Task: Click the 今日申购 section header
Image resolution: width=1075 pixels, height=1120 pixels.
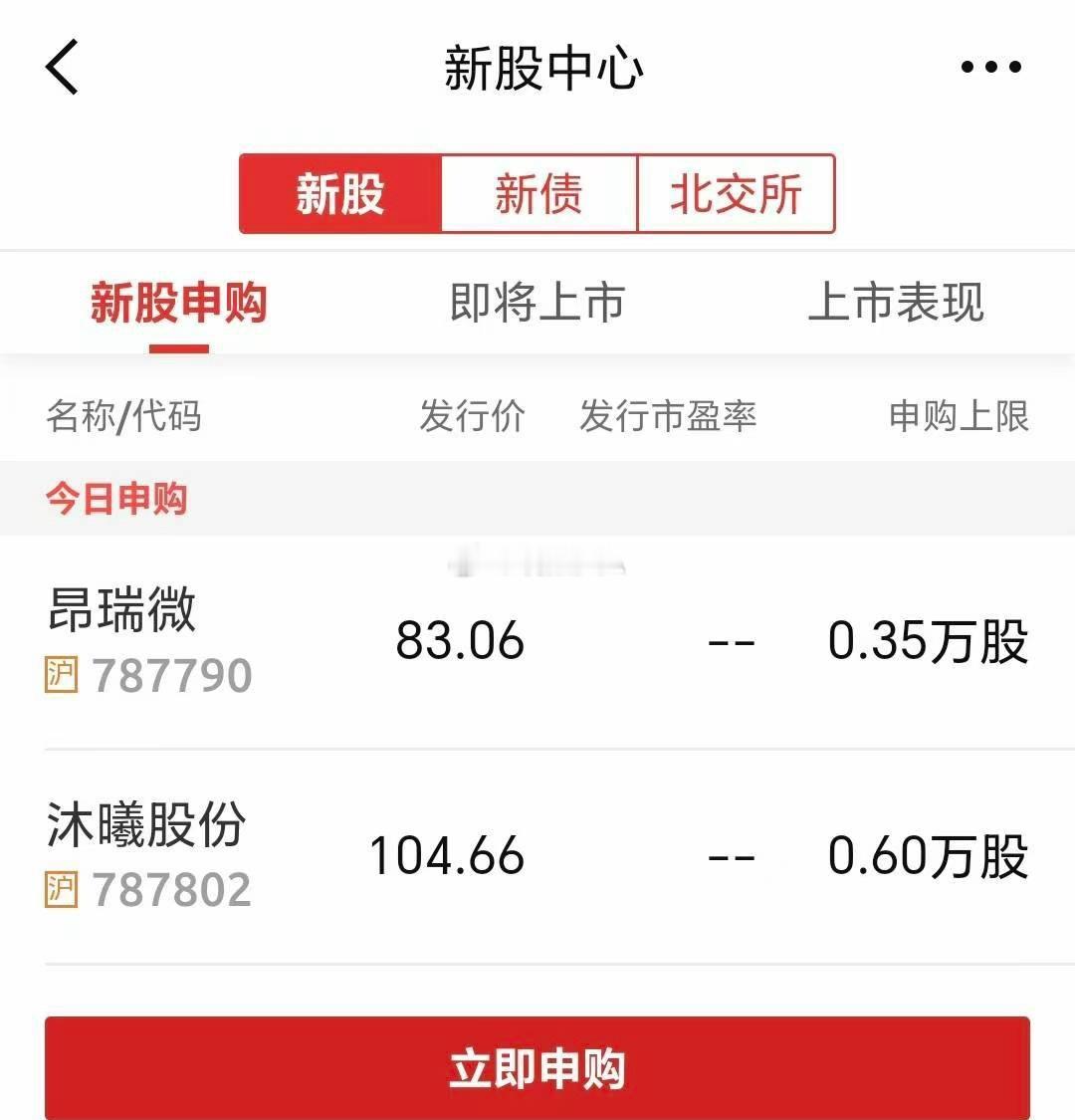Action: [116, 501]
